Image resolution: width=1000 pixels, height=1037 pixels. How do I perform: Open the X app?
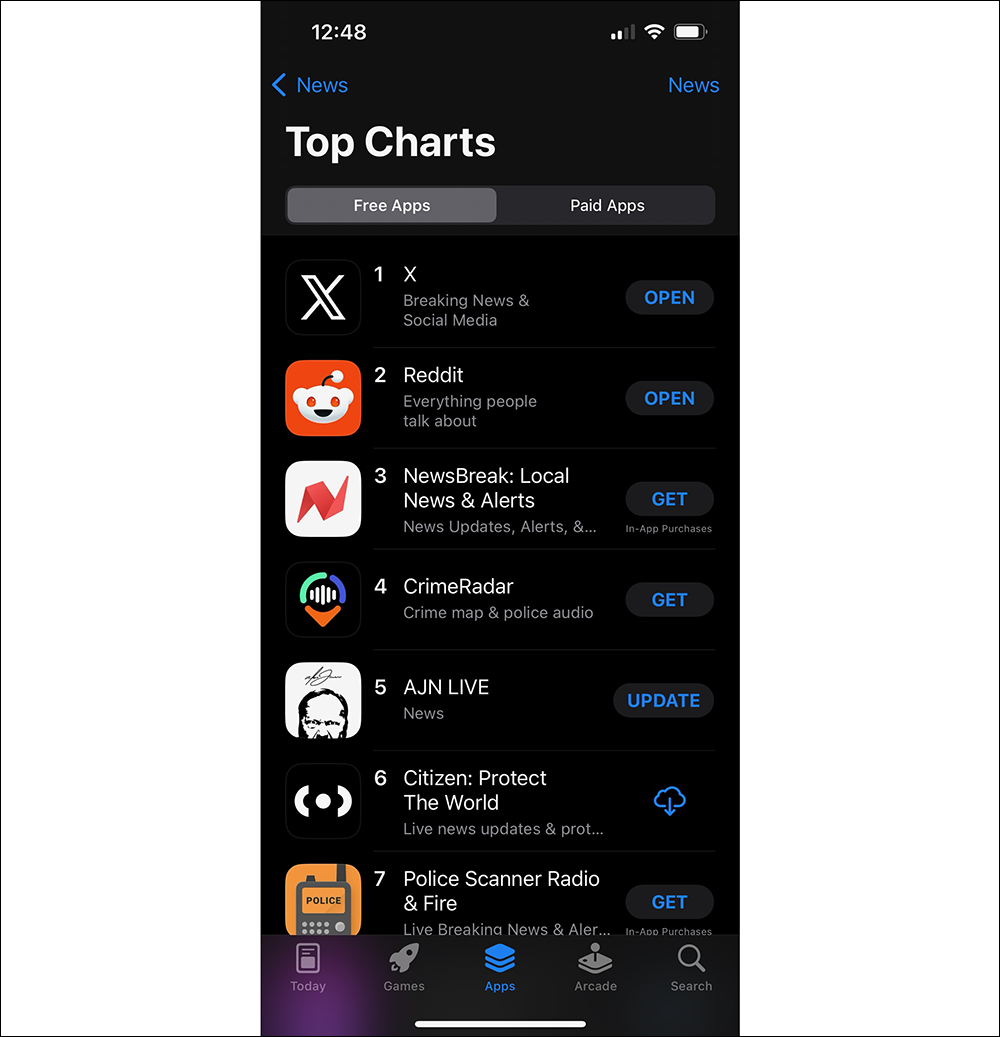point(669,298)
